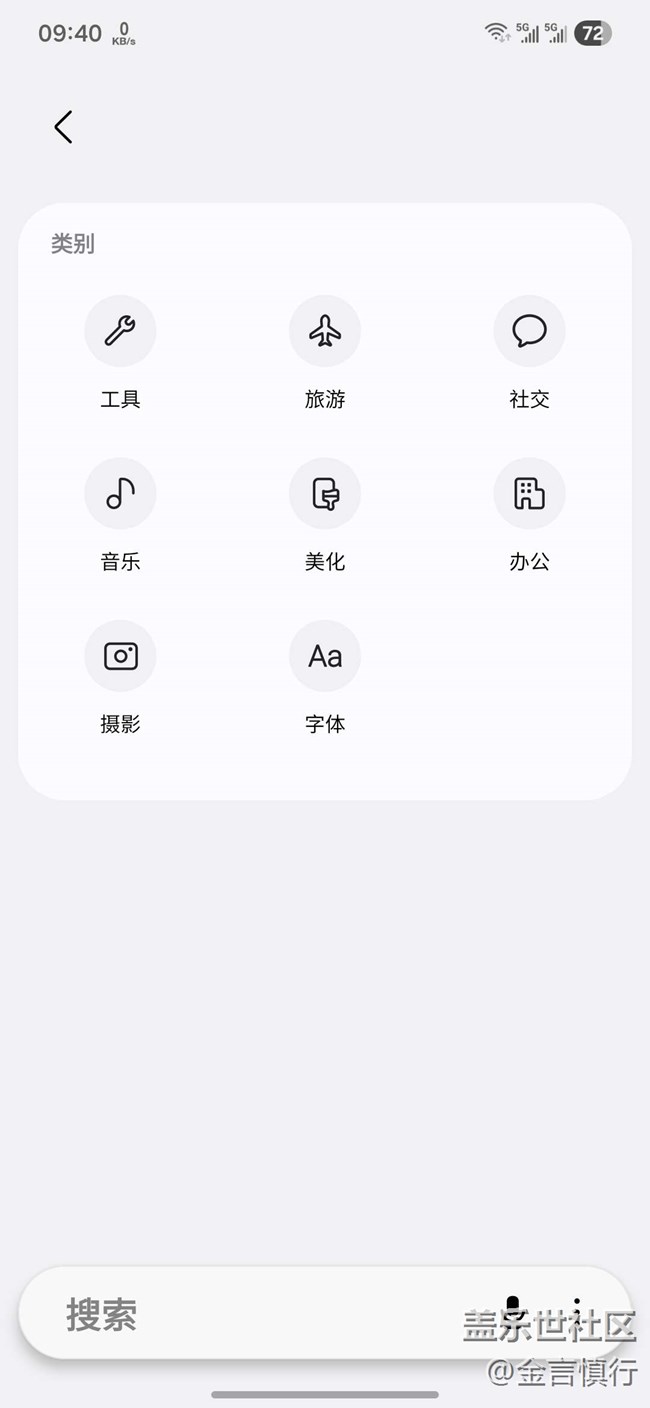Choose the 美化 category

click(325, 494)
